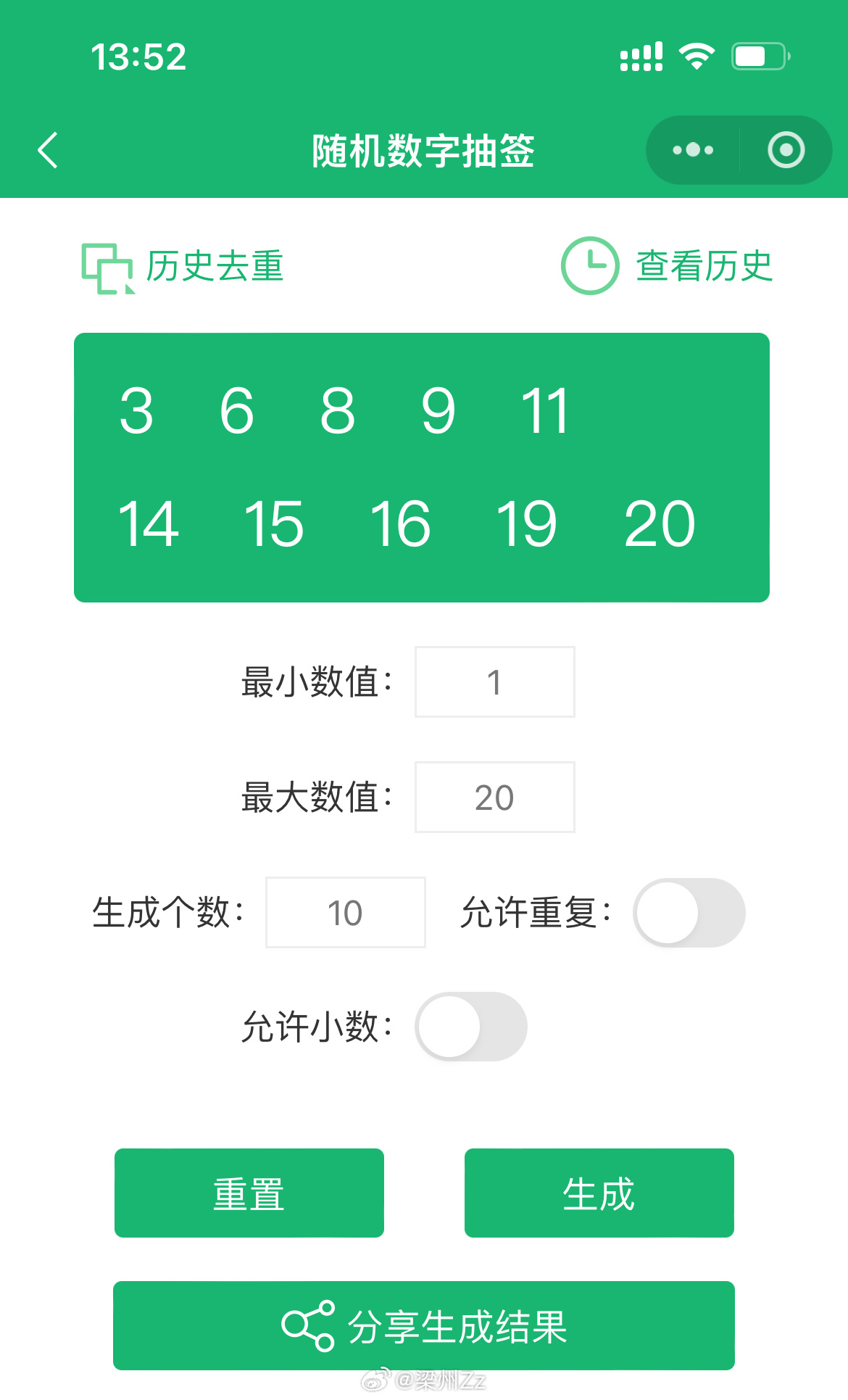The width and height of the screenshot is (848, 1400).
Task: Share results via 分享生成结果
Action: [424, 1326]
